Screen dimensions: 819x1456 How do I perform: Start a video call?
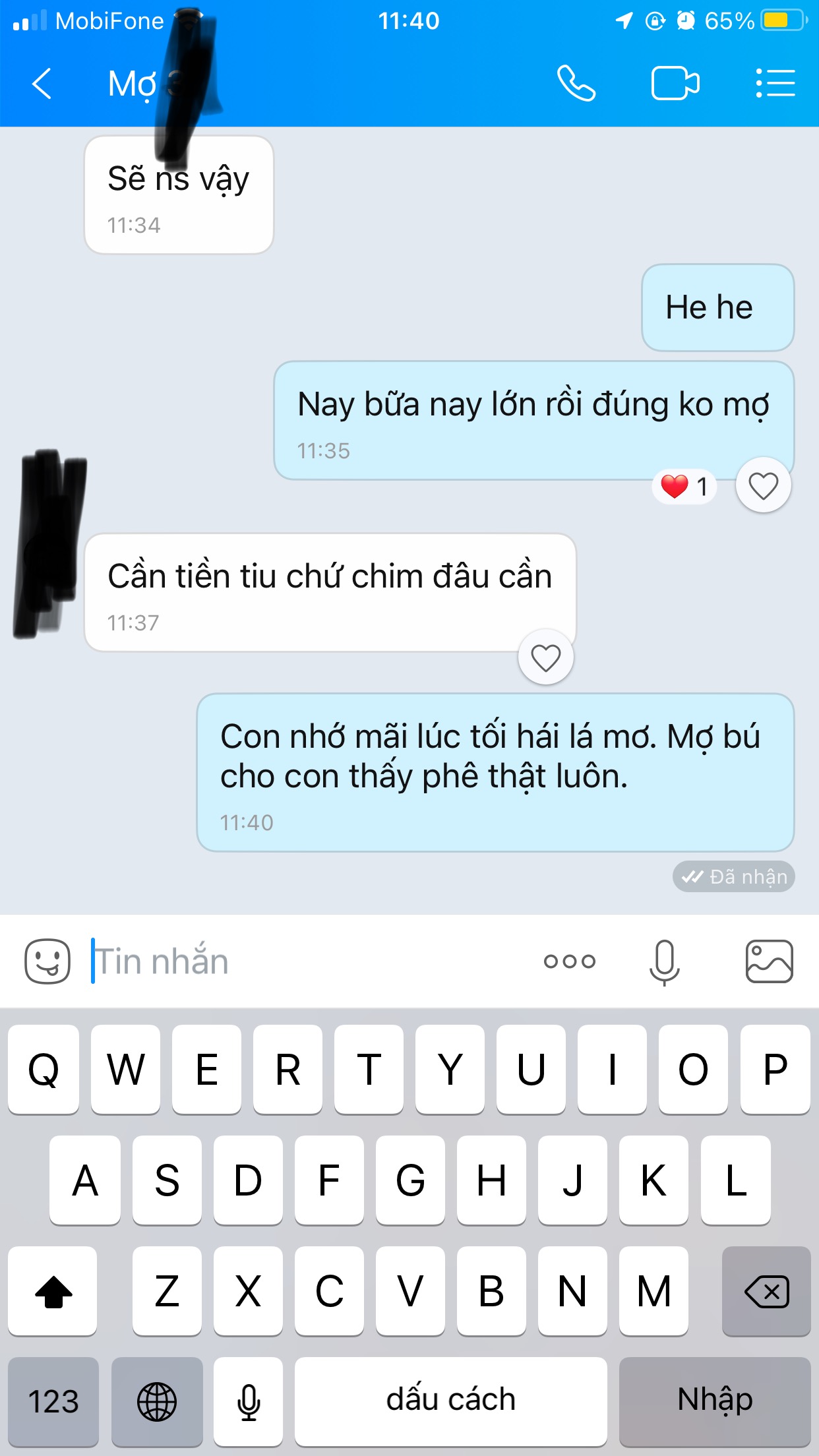point(675,84)
